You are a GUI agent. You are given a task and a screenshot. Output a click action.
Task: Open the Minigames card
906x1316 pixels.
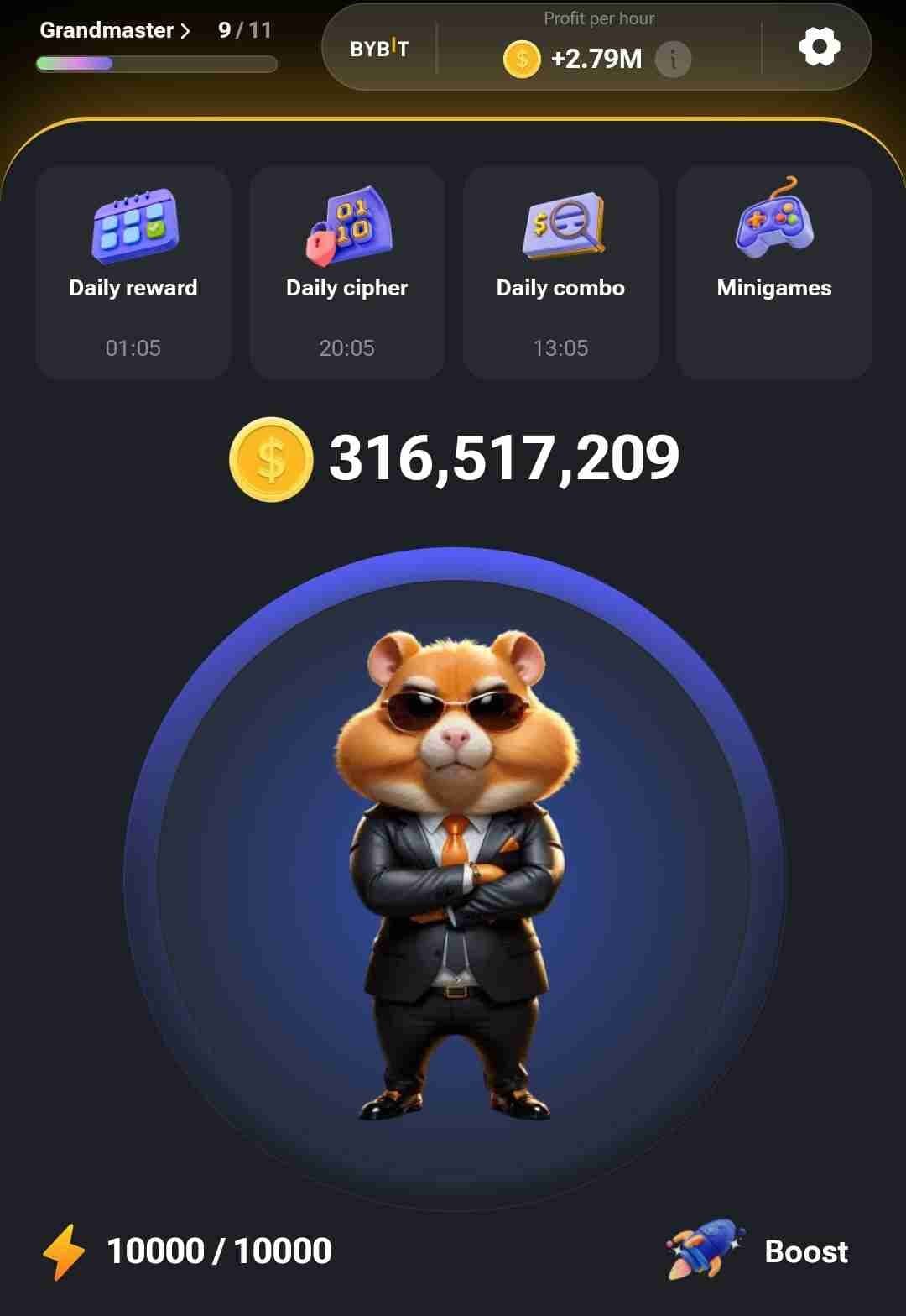[x=773, y=272]
